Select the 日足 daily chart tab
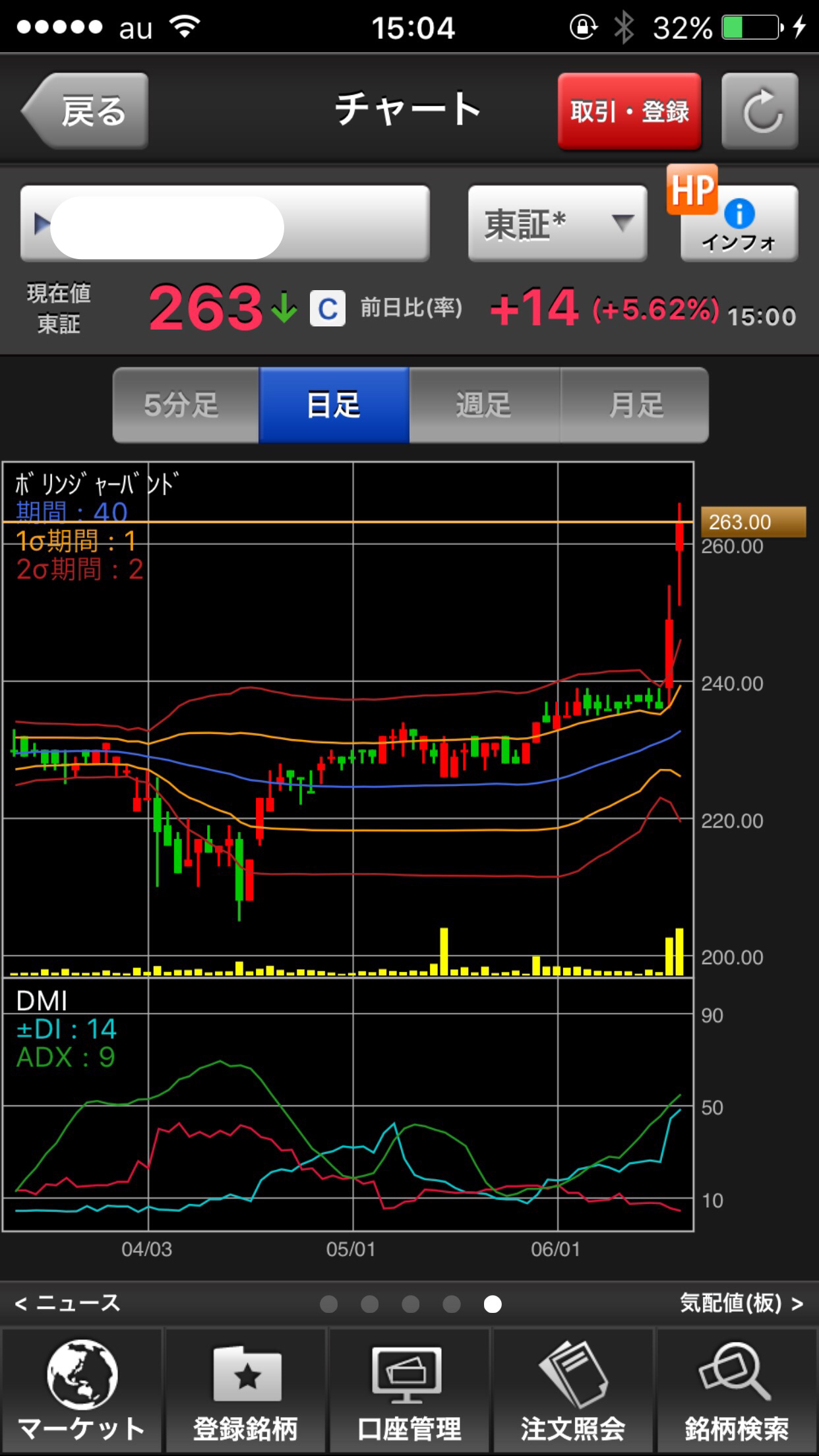This screenshot has height=1456, width=819. [334, 405]
